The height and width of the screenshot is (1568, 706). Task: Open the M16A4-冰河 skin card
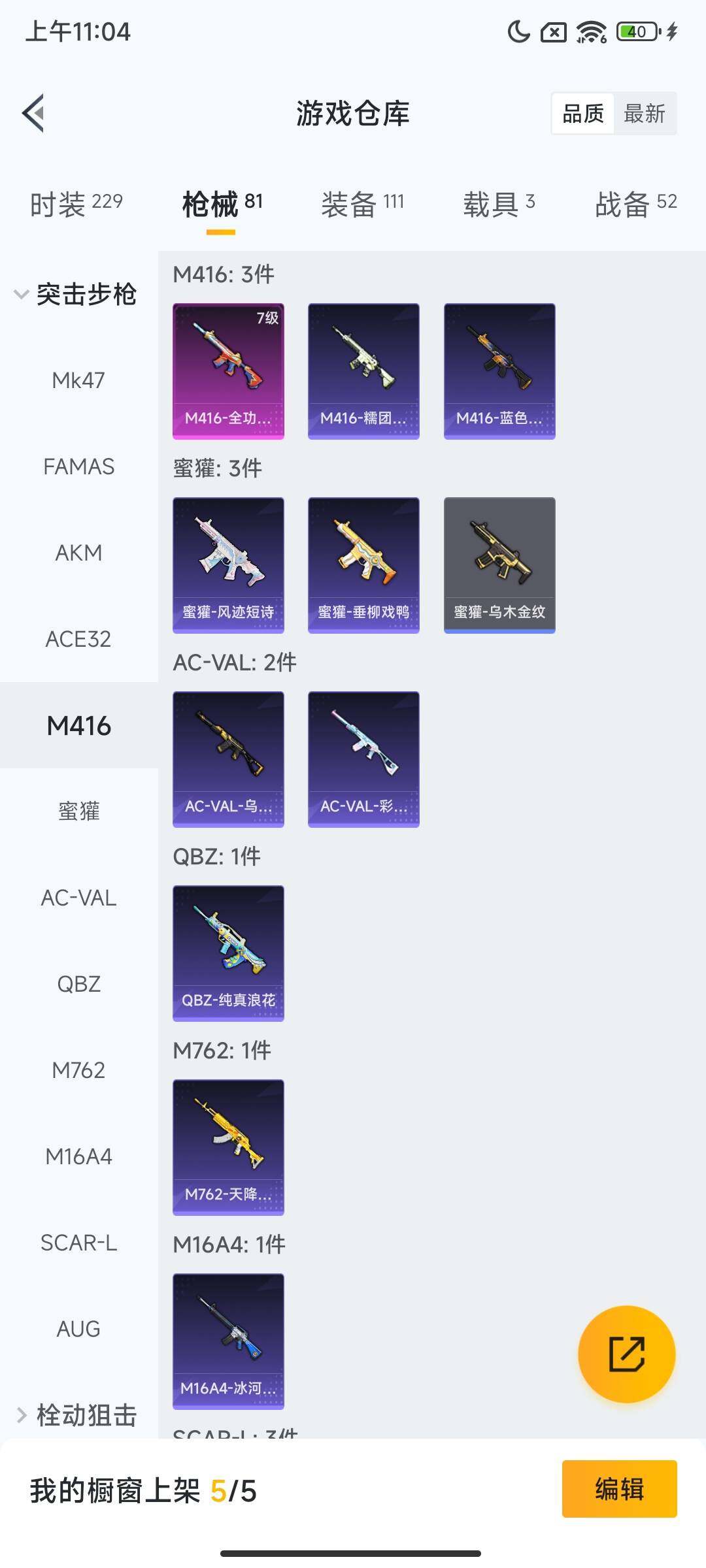227,1341
